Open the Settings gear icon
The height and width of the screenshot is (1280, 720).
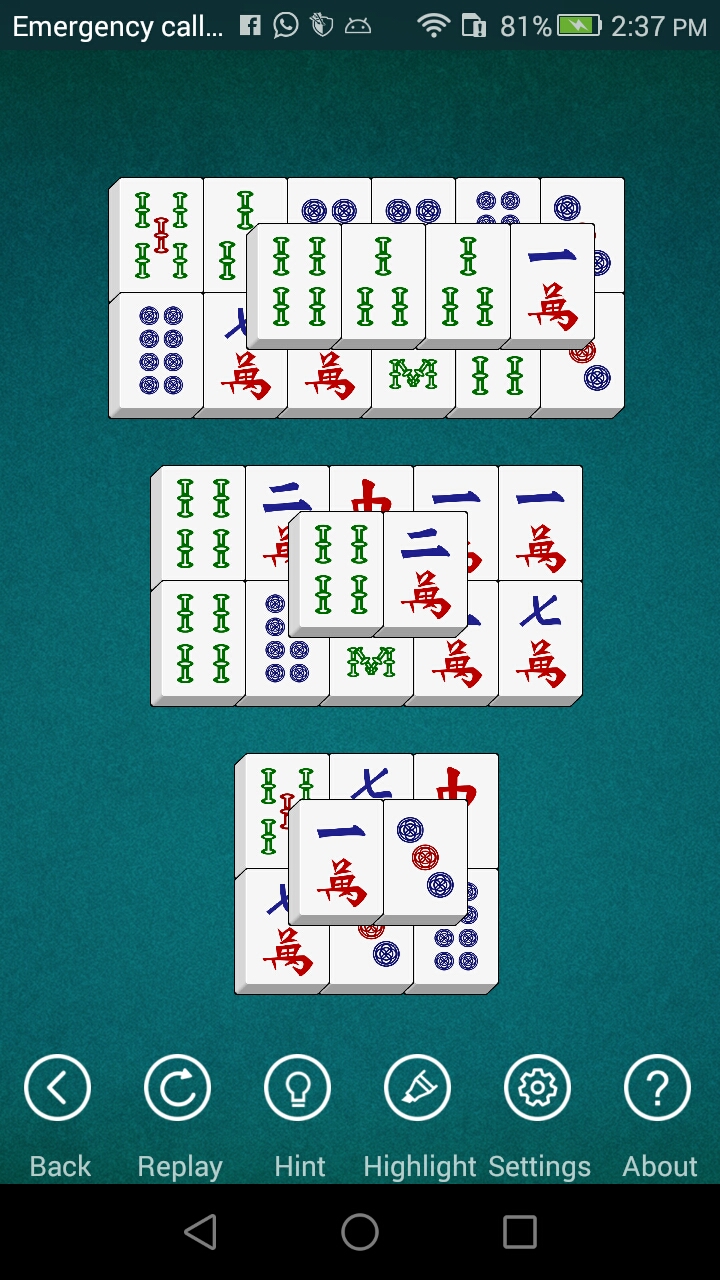point(538,1087)
